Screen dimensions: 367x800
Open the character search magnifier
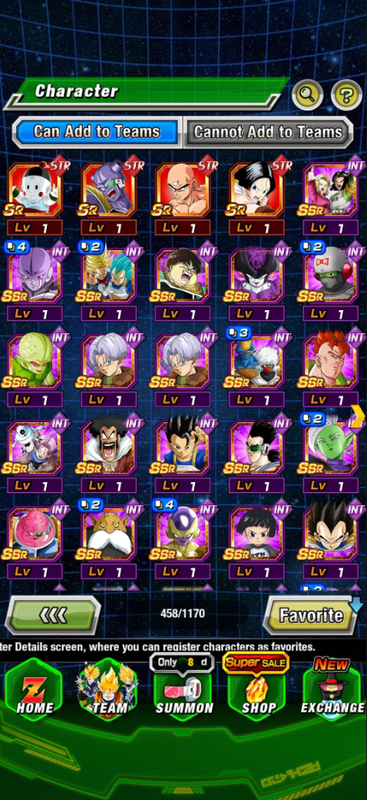coord(307,94)
